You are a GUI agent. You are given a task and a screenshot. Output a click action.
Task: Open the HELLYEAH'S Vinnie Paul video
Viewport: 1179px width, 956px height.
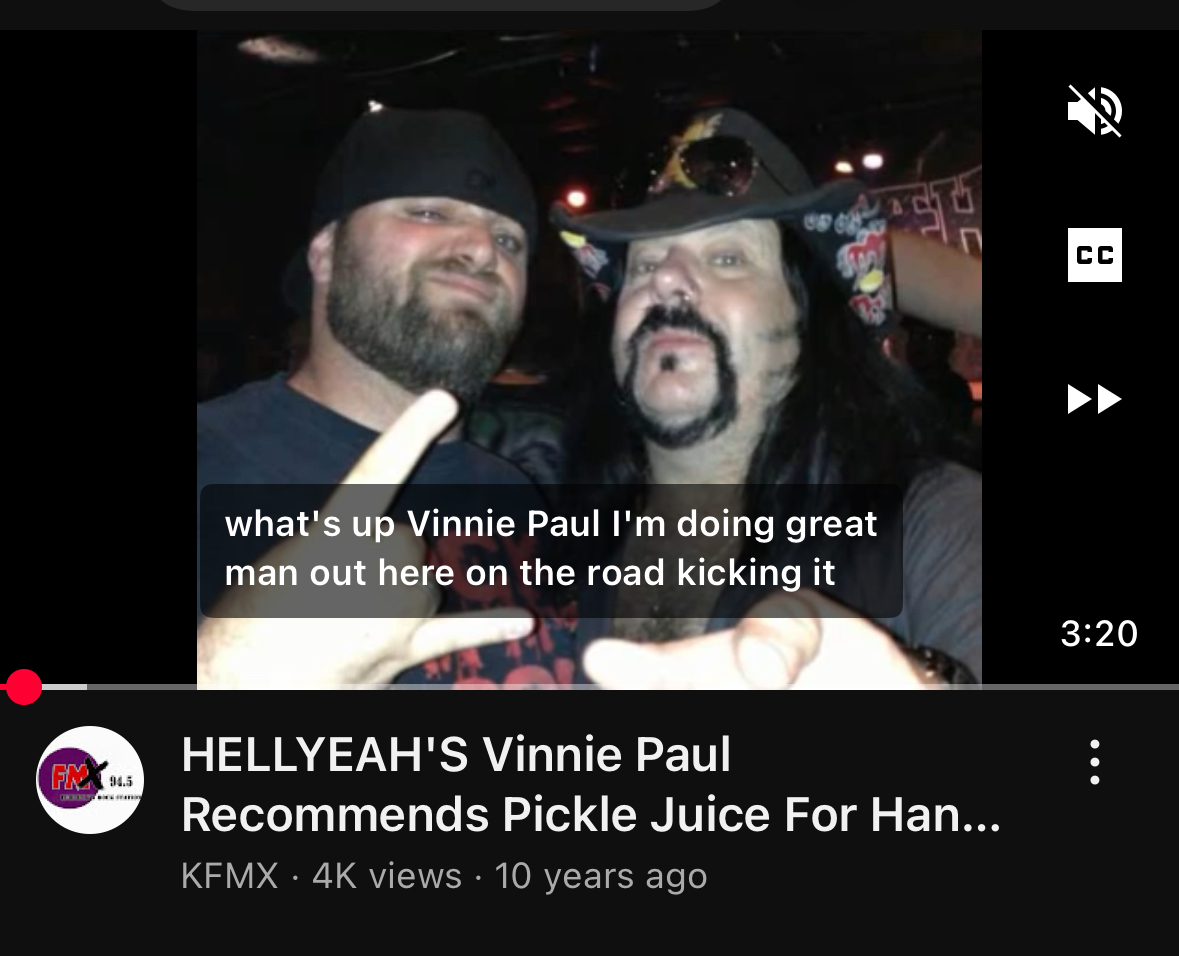click(x=590, y=785)
